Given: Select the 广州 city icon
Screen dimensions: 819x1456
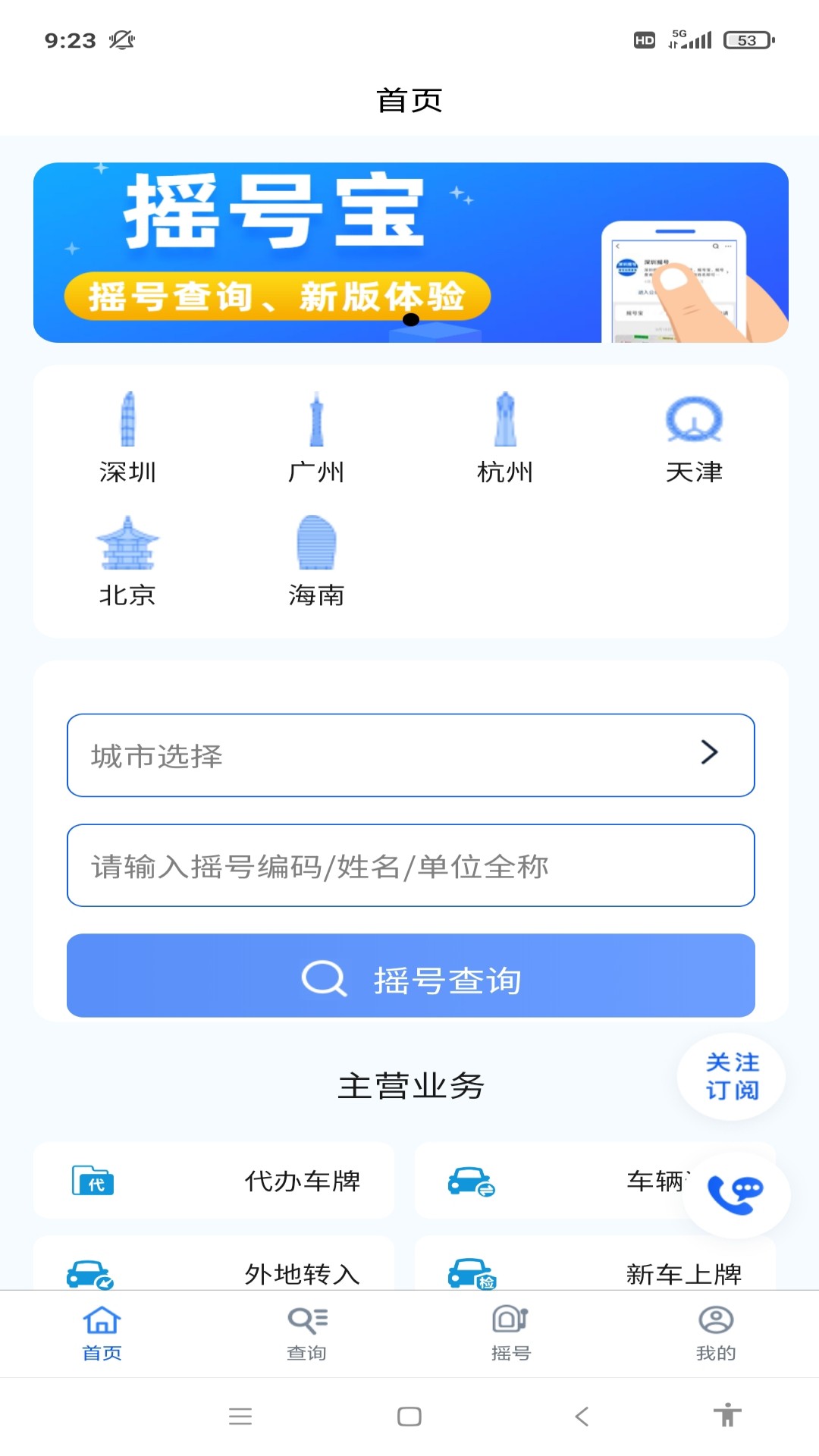Looking at the screenshot, I should click(x=316, y=438).
